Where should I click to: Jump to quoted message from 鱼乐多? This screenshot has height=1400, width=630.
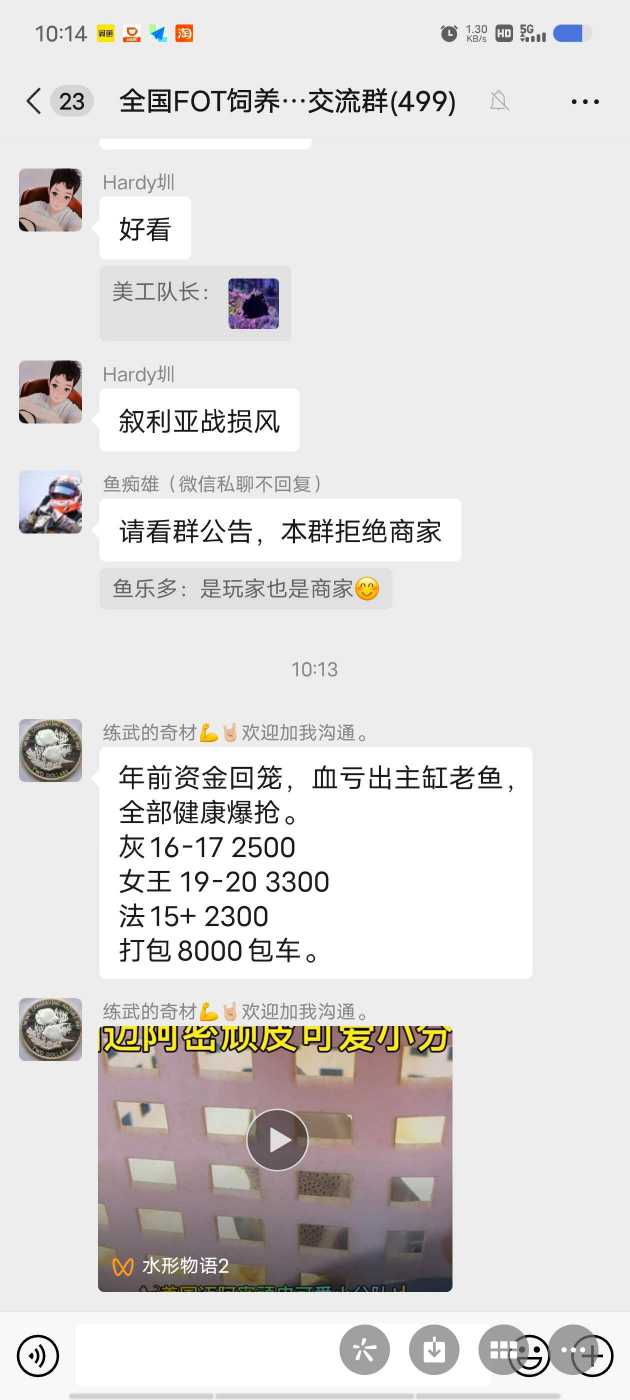click(245, 589)
